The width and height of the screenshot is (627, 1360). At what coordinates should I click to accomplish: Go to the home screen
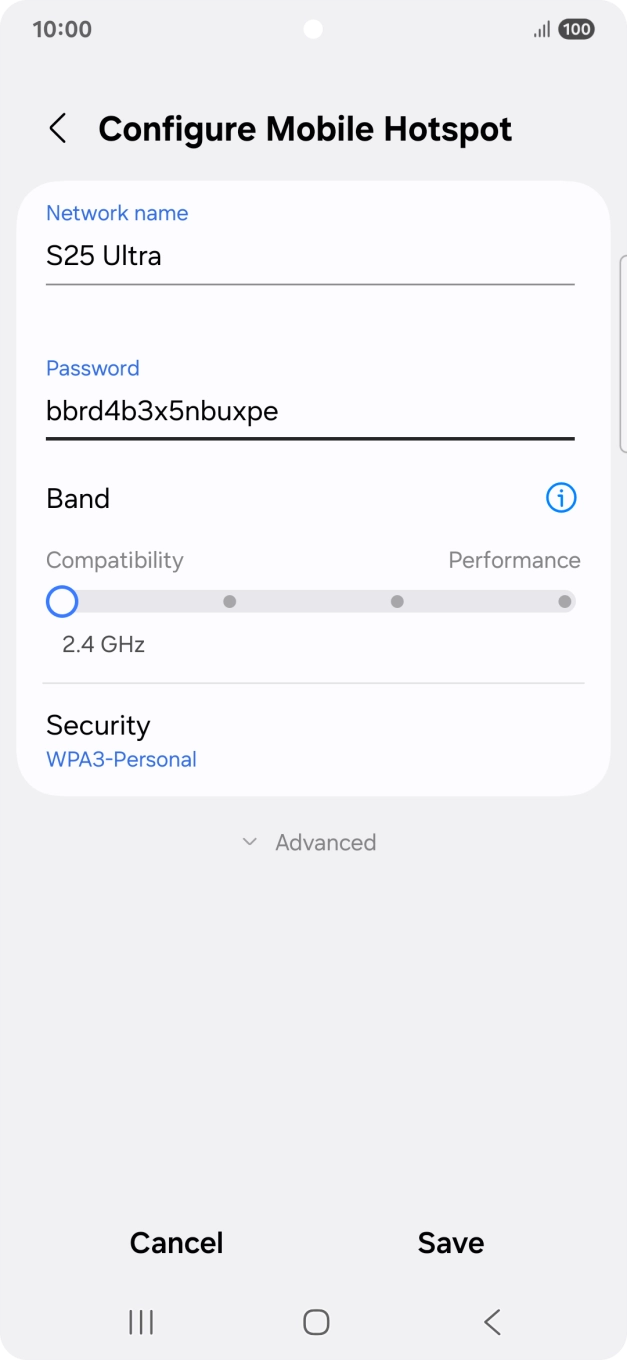pyautogui.click(x=316, y=1322)
